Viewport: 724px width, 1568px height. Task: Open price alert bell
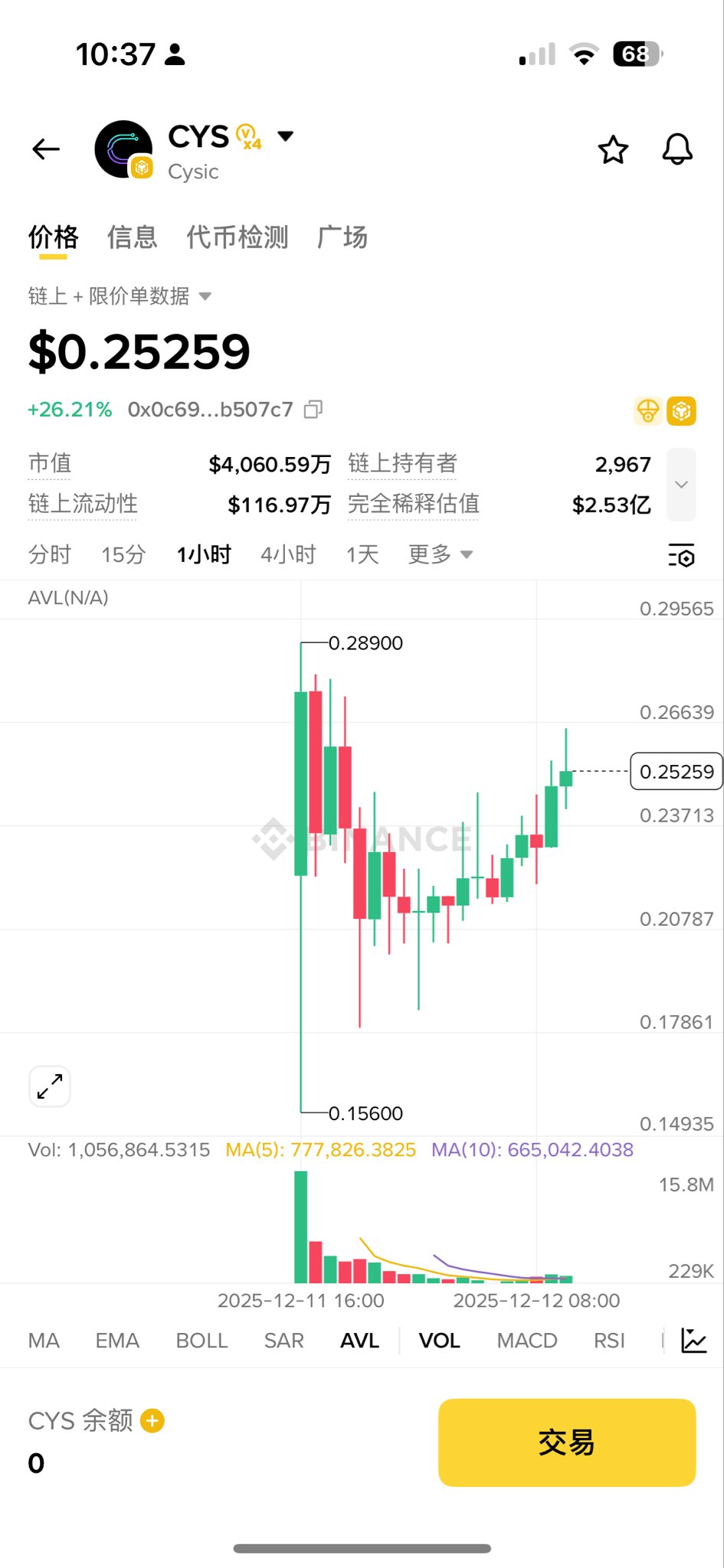point(677,149)
